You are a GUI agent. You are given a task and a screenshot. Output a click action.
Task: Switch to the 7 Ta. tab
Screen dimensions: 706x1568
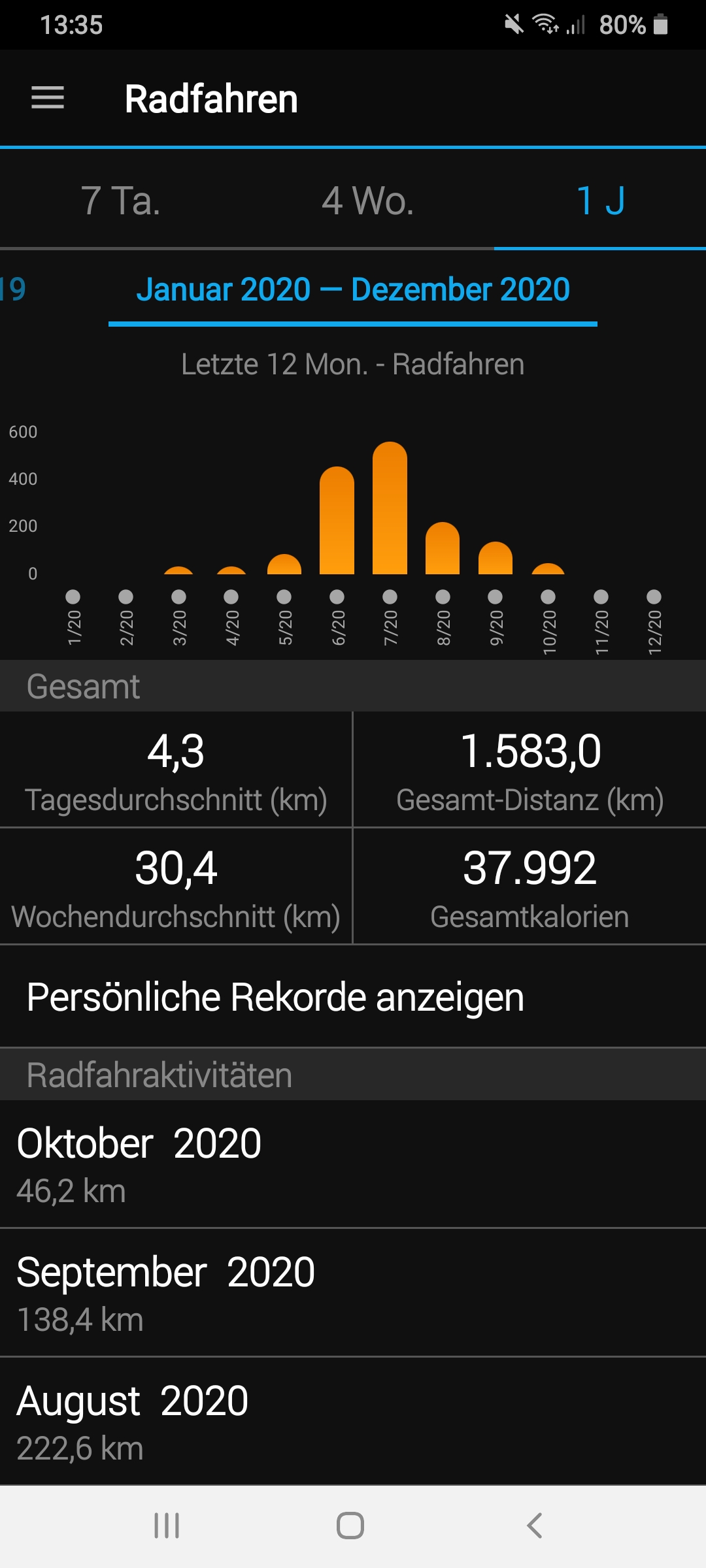(x=120, y=201)
